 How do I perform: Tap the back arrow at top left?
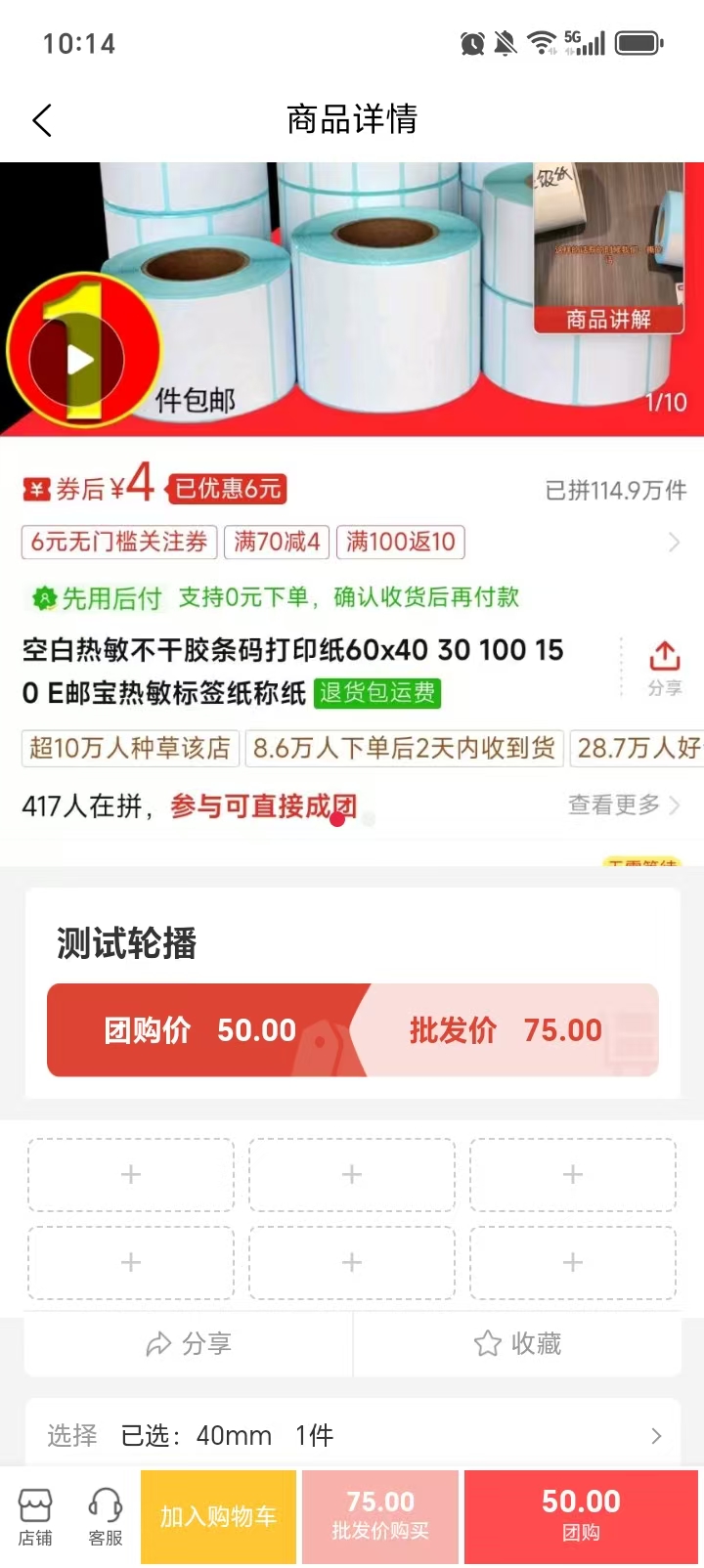click(x=41, y=119)
